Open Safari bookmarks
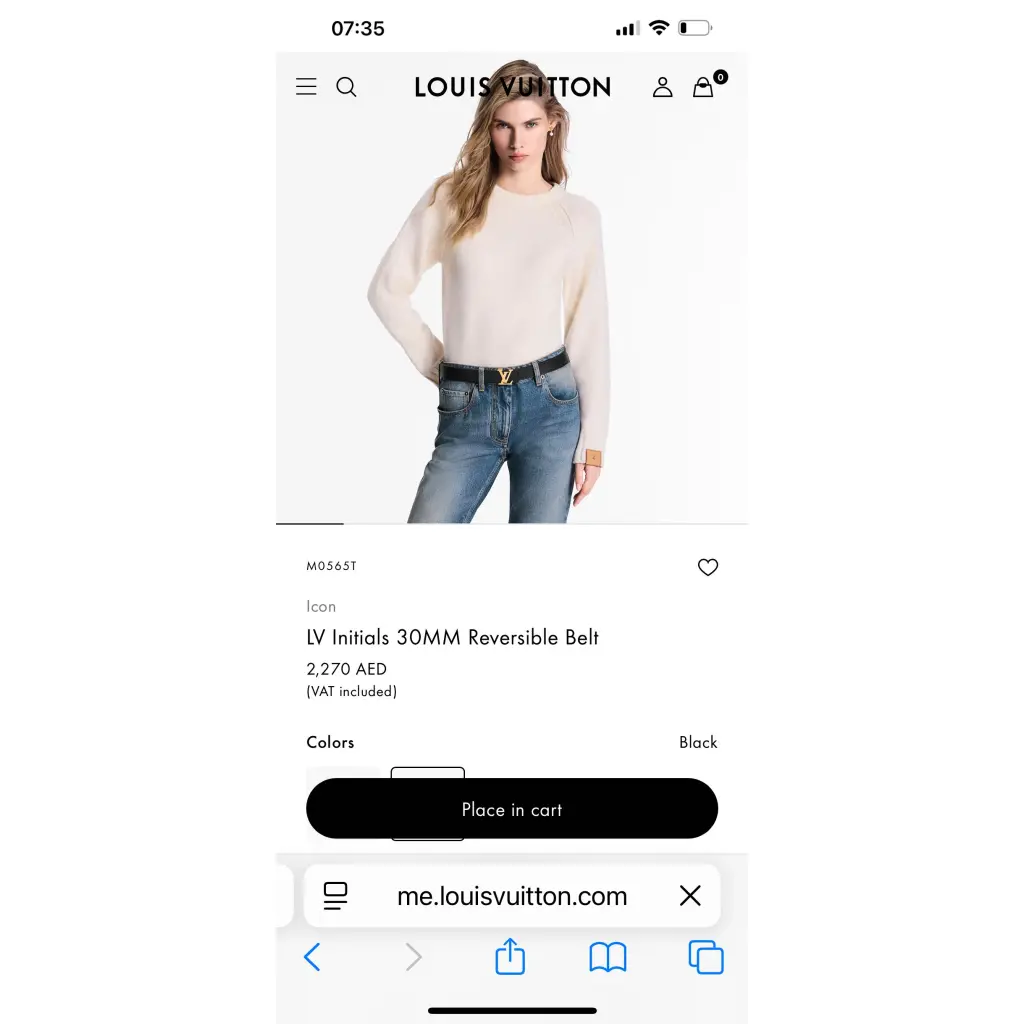Image resolution: width=1024 pixels, height=1024 pixels. point(608,957)
